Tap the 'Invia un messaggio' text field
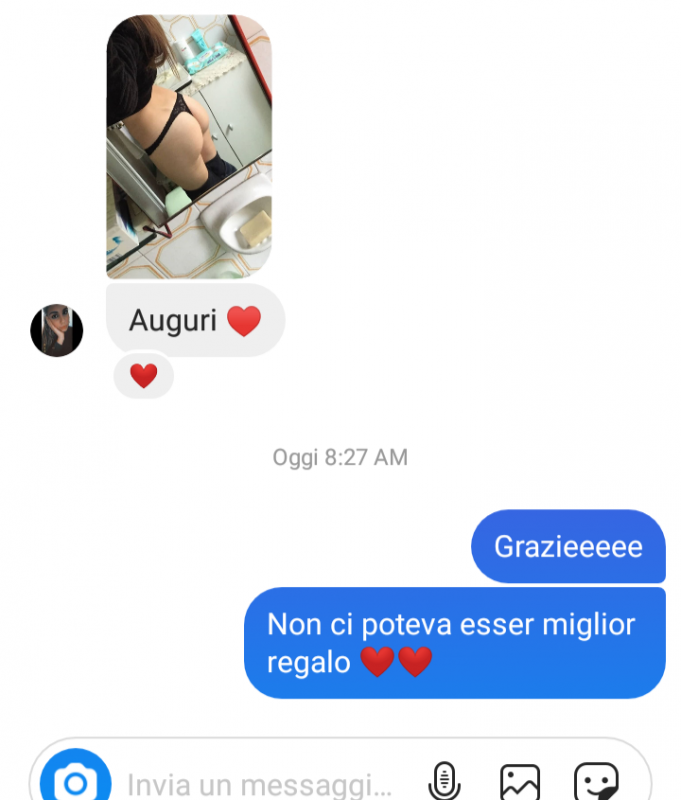 click(260, 784)
